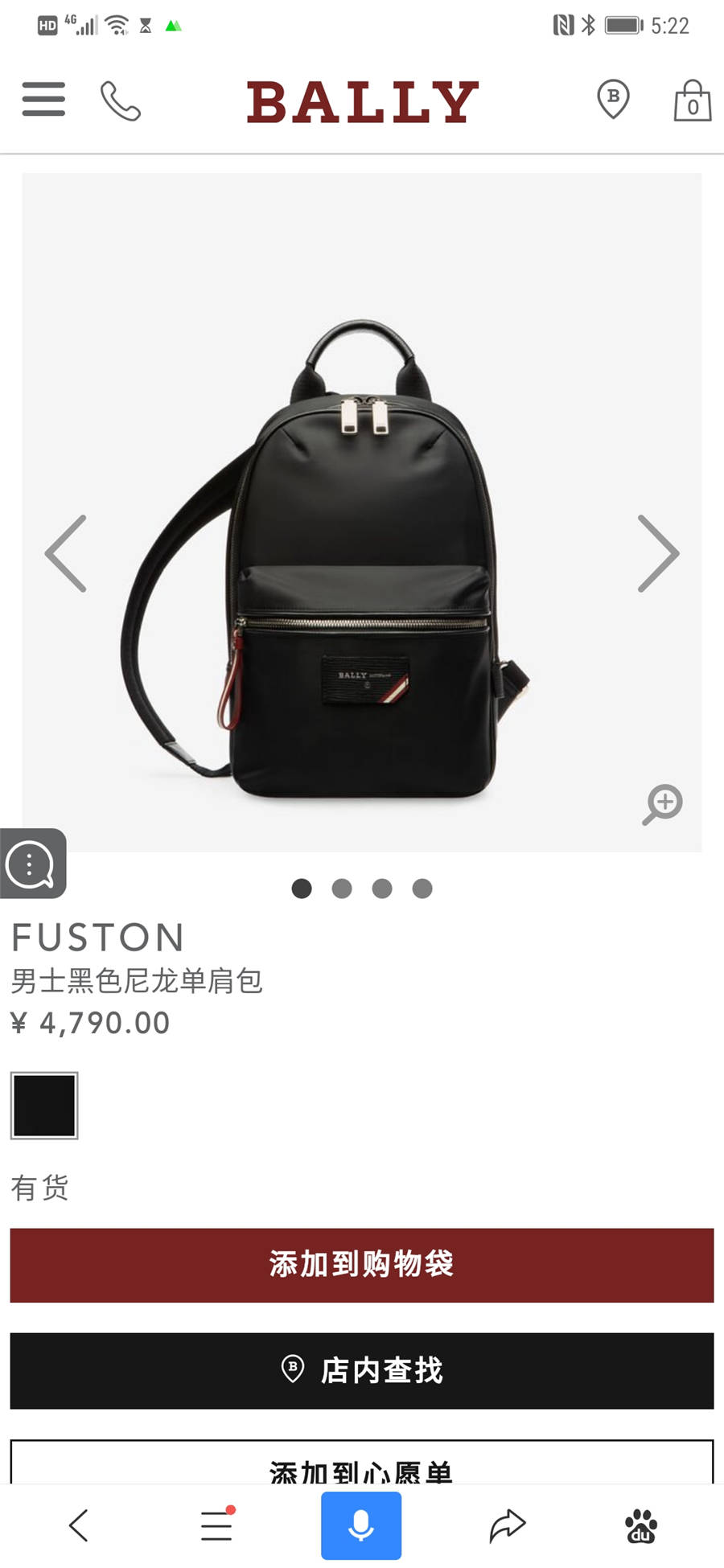
Task: Open the live chat widget
Action: [32, 864]
